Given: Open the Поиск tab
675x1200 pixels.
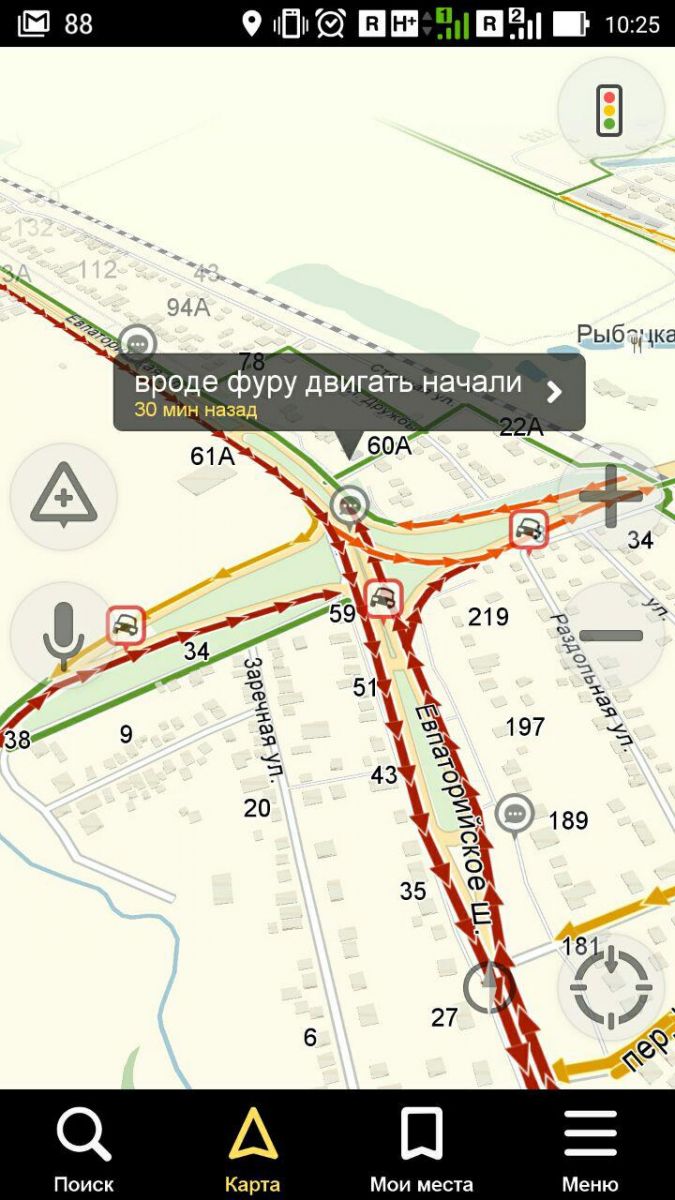Looking at the screenshot, I should coord(84,1148).
